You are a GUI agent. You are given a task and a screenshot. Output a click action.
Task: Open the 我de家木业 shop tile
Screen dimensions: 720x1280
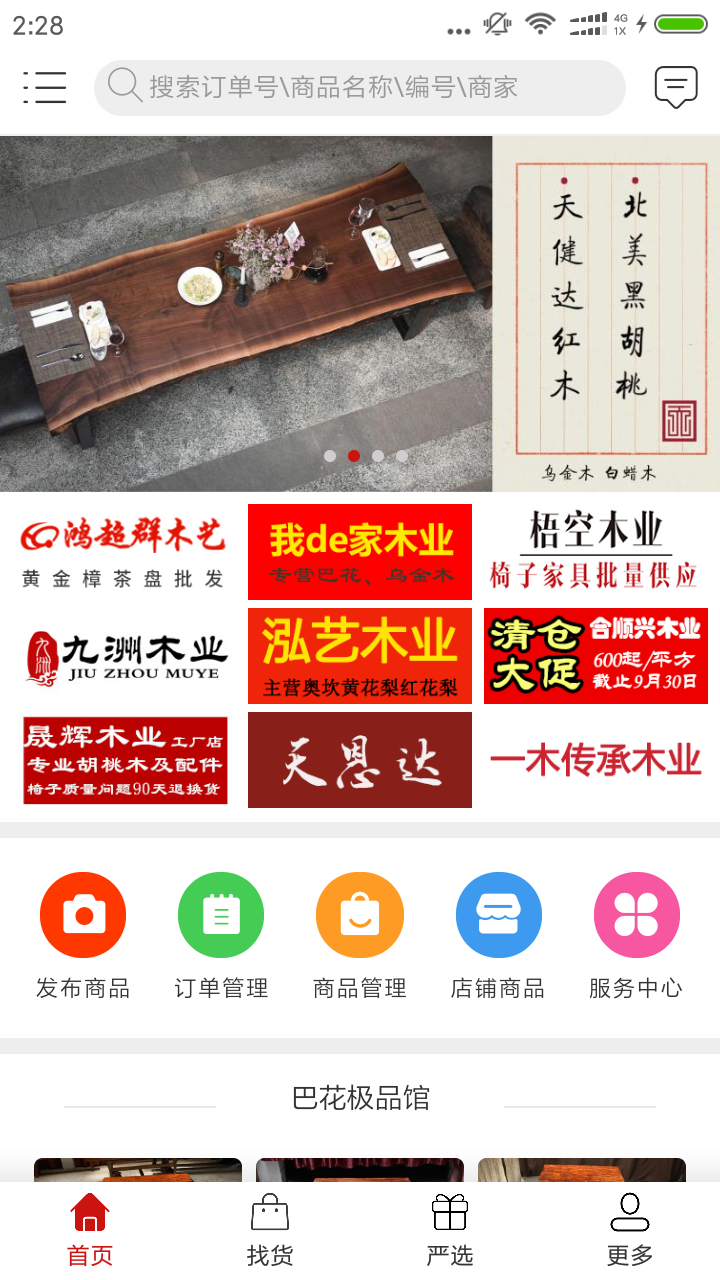pos(360,552)
